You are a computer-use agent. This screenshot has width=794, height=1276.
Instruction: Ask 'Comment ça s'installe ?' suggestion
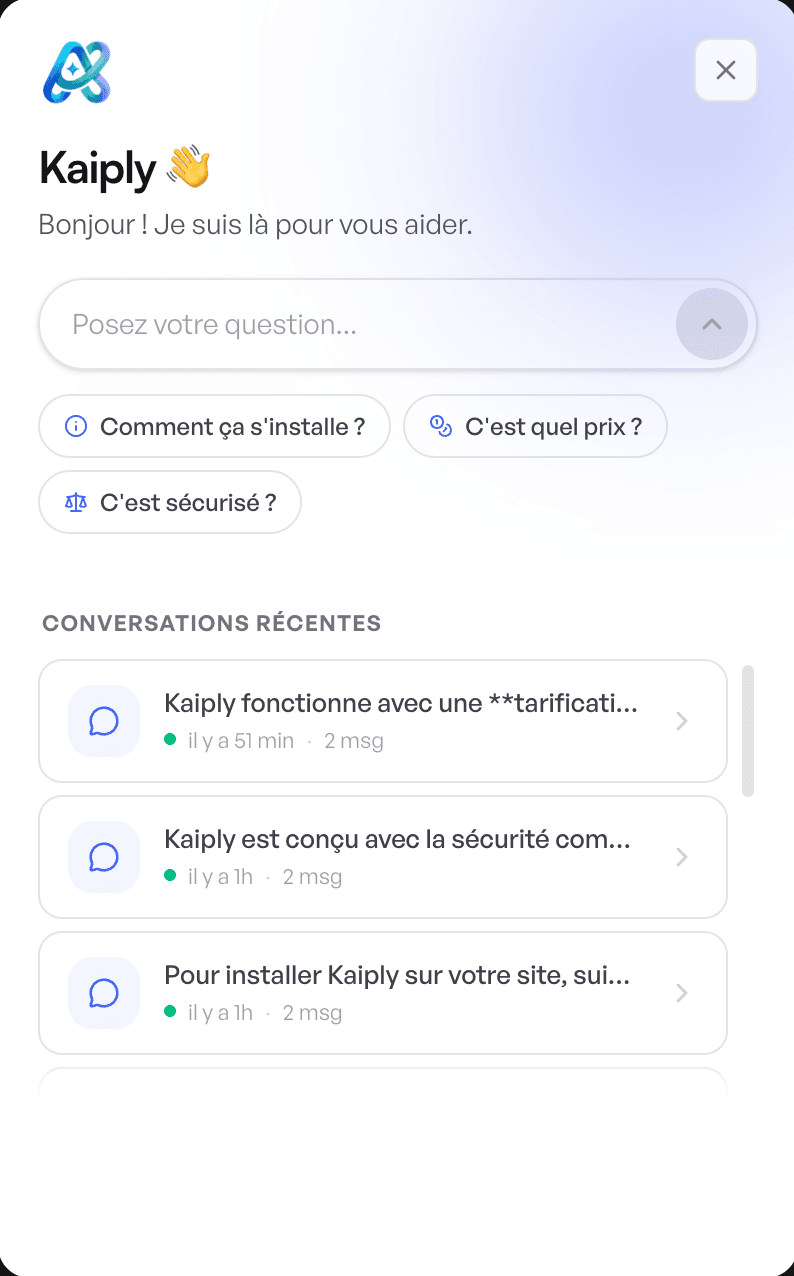point(214,426)
